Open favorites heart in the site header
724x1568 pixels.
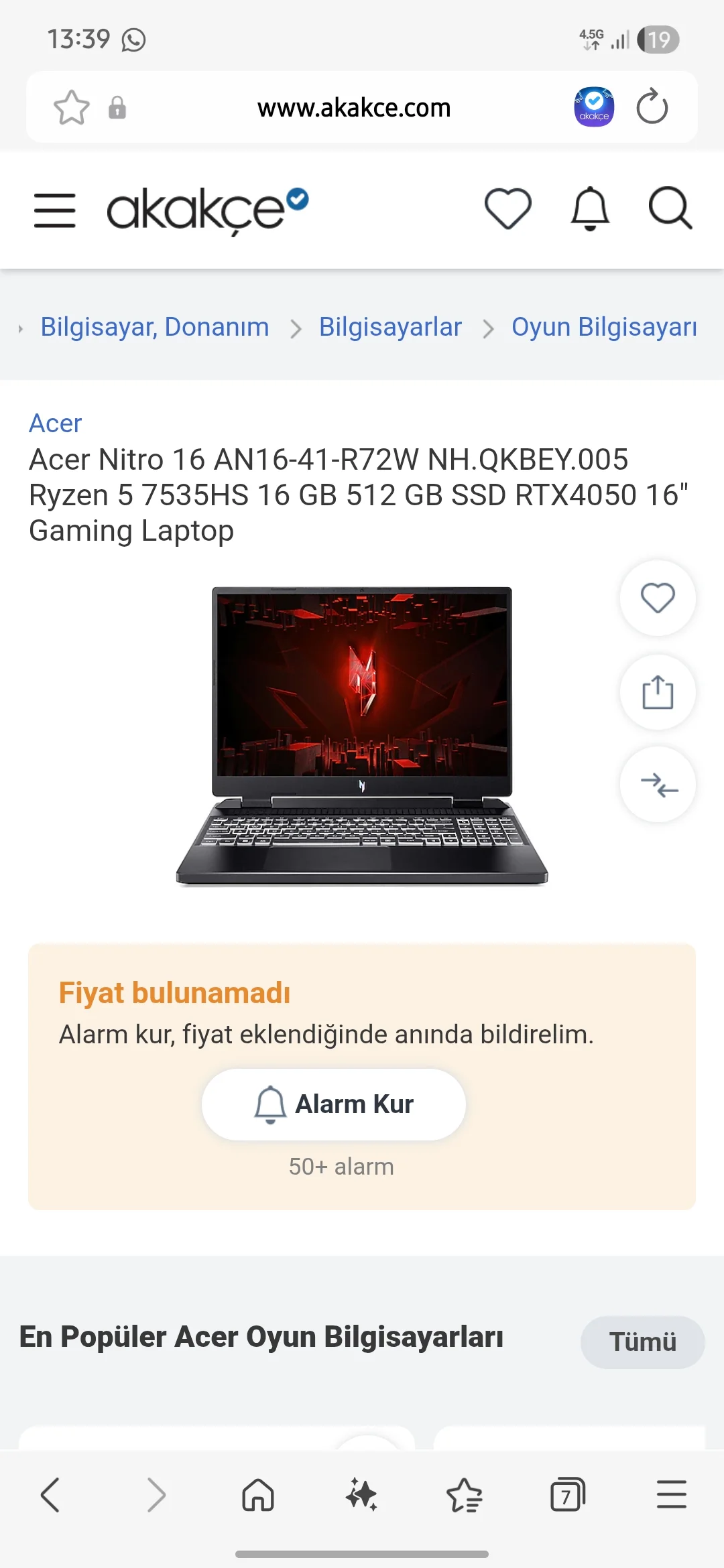click(507, 208)
